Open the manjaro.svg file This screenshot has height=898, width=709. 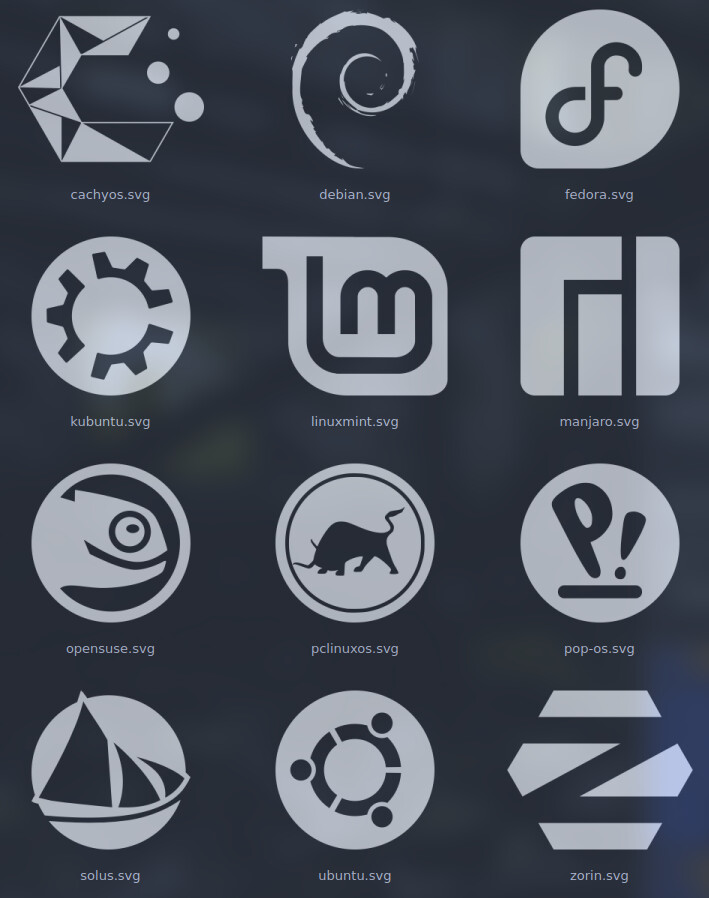coord(599,317)
